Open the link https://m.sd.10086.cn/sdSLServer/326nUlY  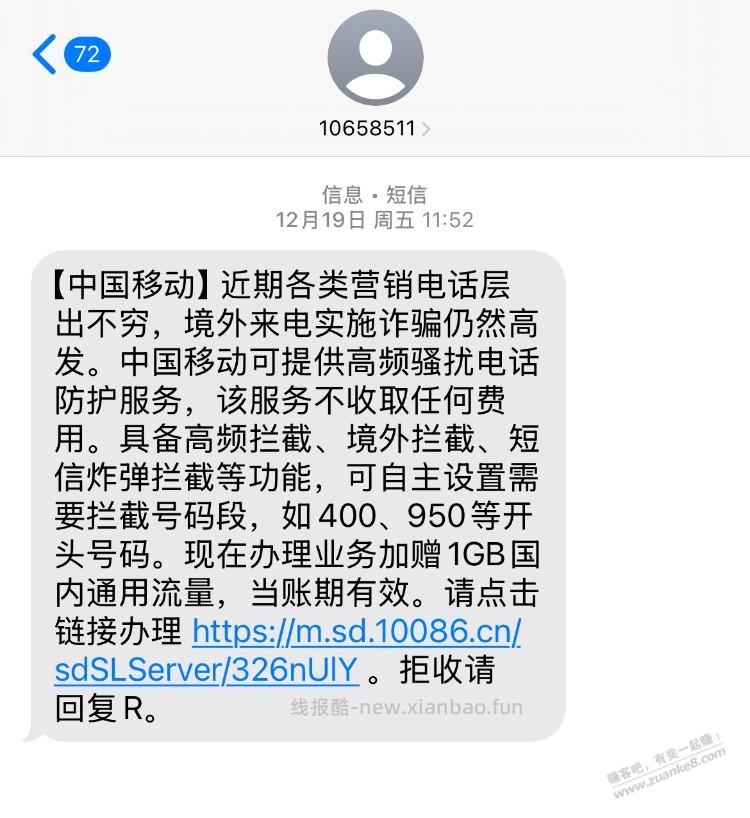(x=330, y=634)
